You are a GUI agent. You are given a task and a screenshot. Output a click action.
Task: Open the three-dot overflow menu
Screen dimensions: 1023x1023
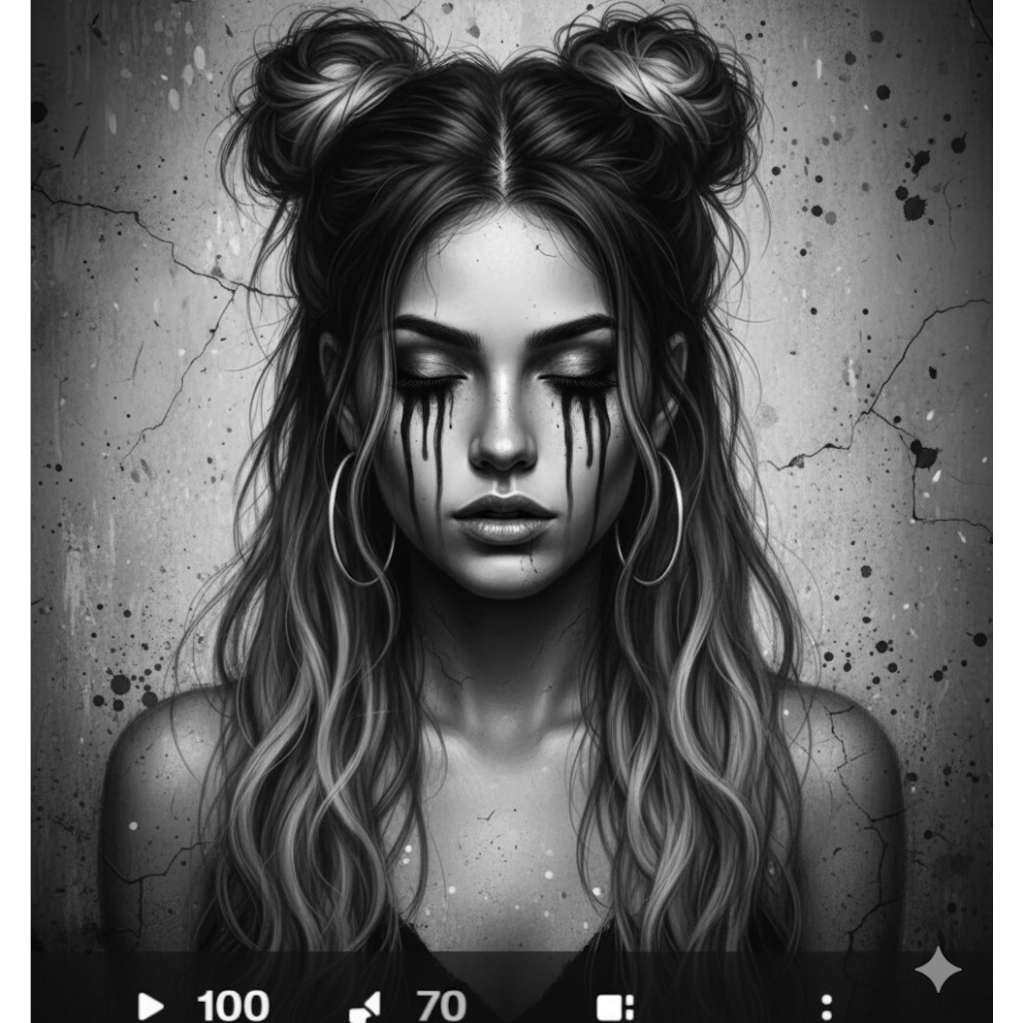click(x=826, y=1006)
